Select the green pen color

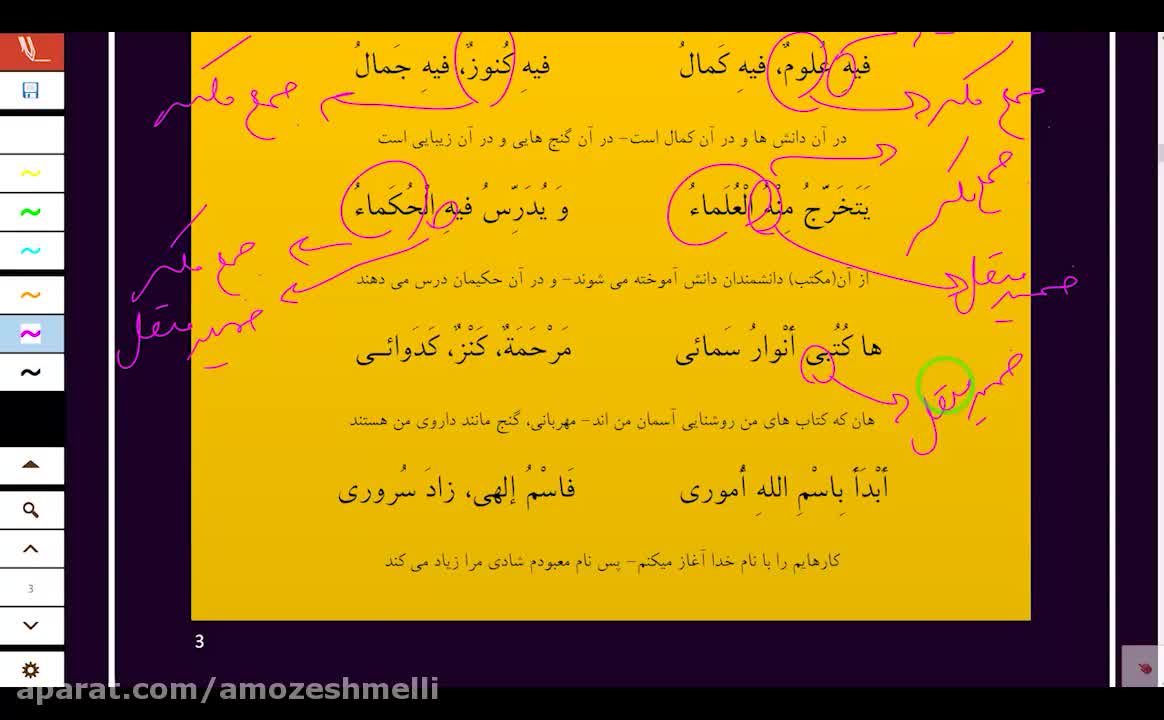pyautogui.click(x=31, y=212)
